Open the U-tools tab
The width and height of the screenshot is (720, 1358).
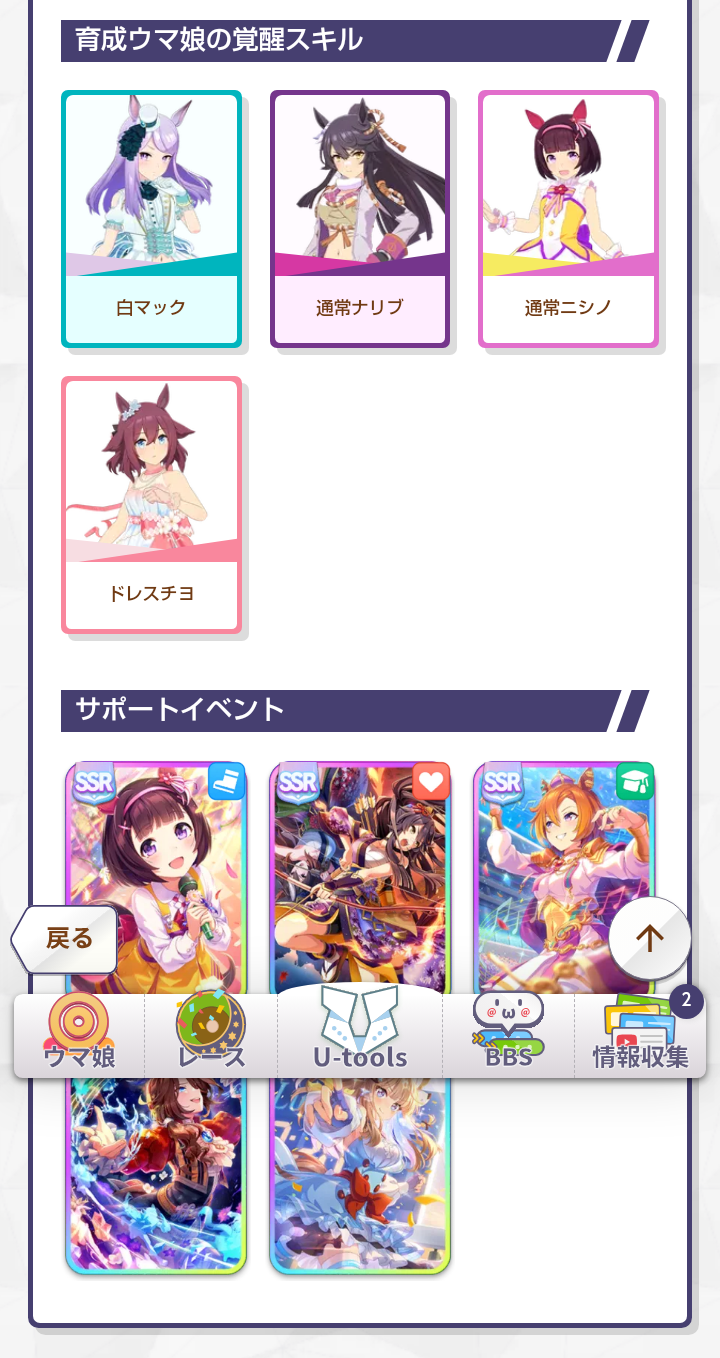[x=360, y=1032]
